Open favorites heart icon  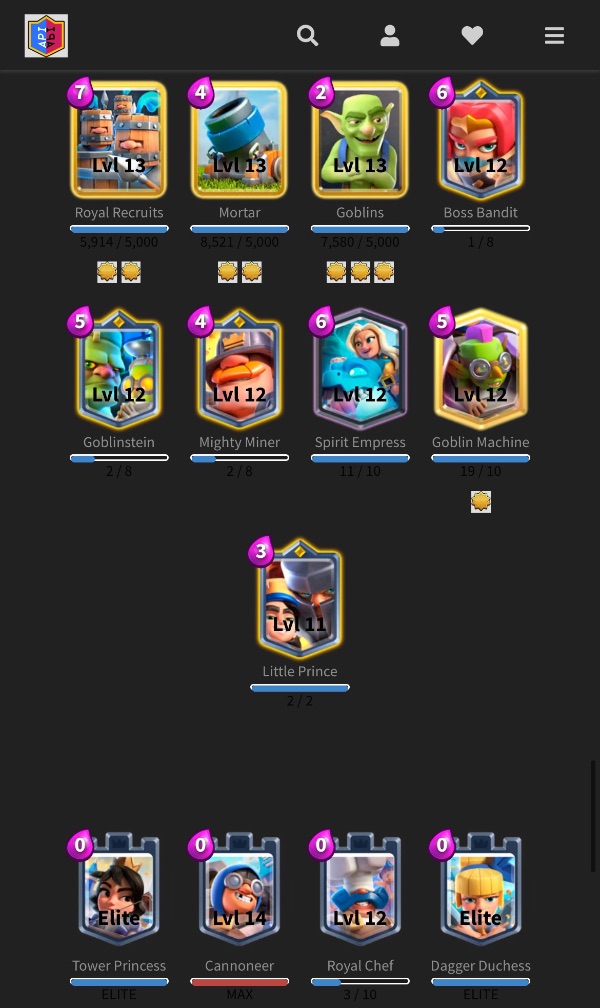tap(472, 36)
